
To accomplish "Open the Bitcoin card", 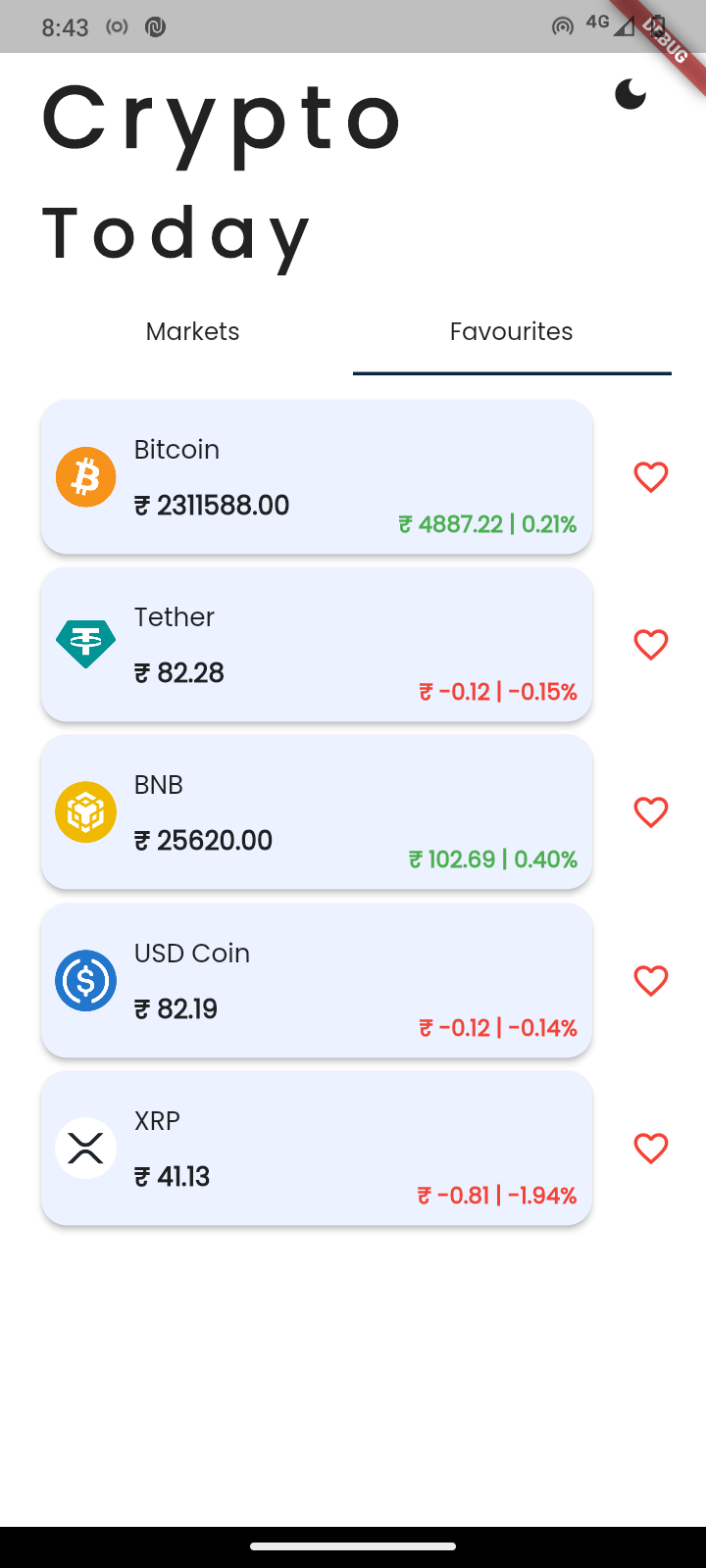I will [x=317, y=476].
